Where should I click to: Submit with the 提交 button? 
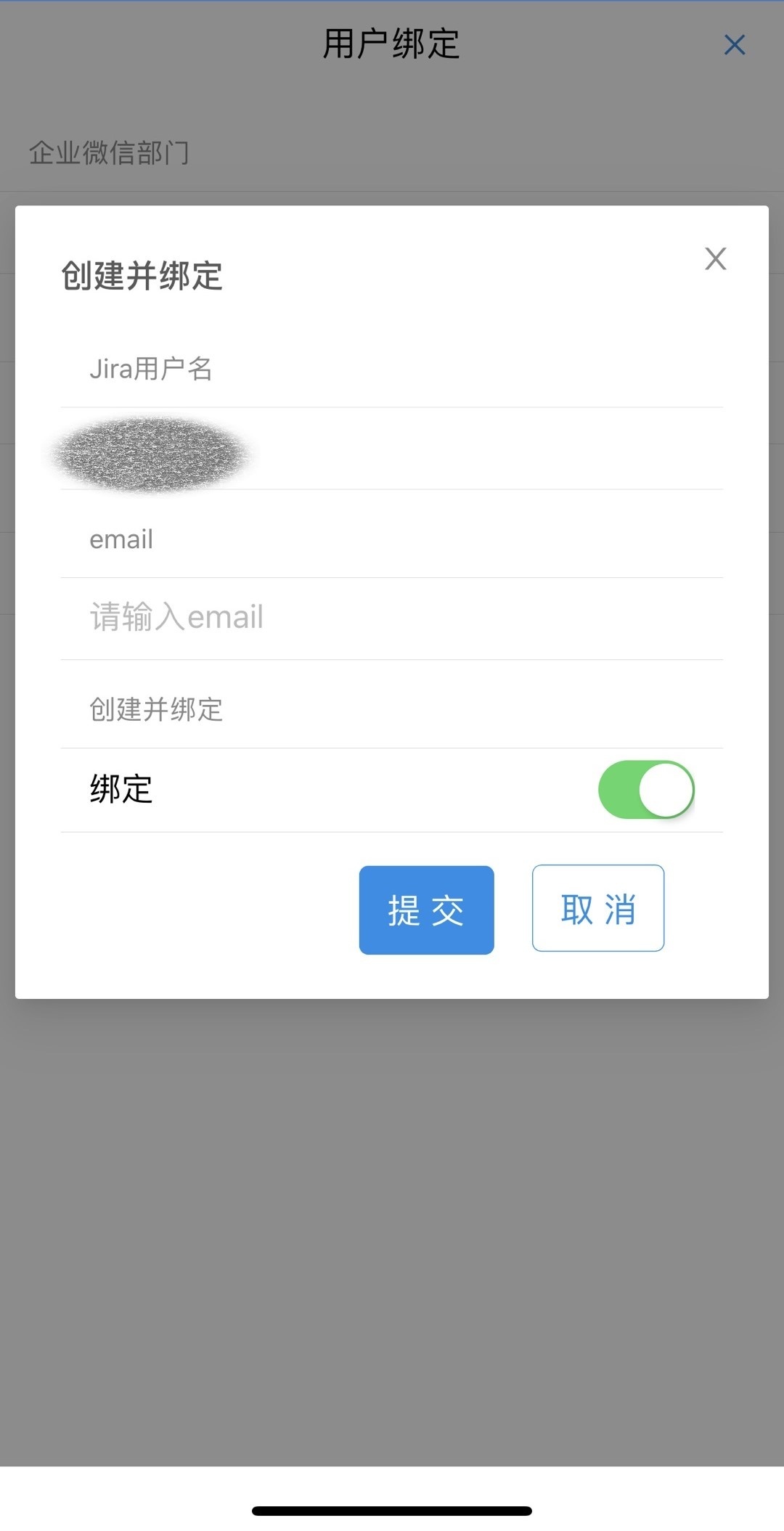pos(426,910)
